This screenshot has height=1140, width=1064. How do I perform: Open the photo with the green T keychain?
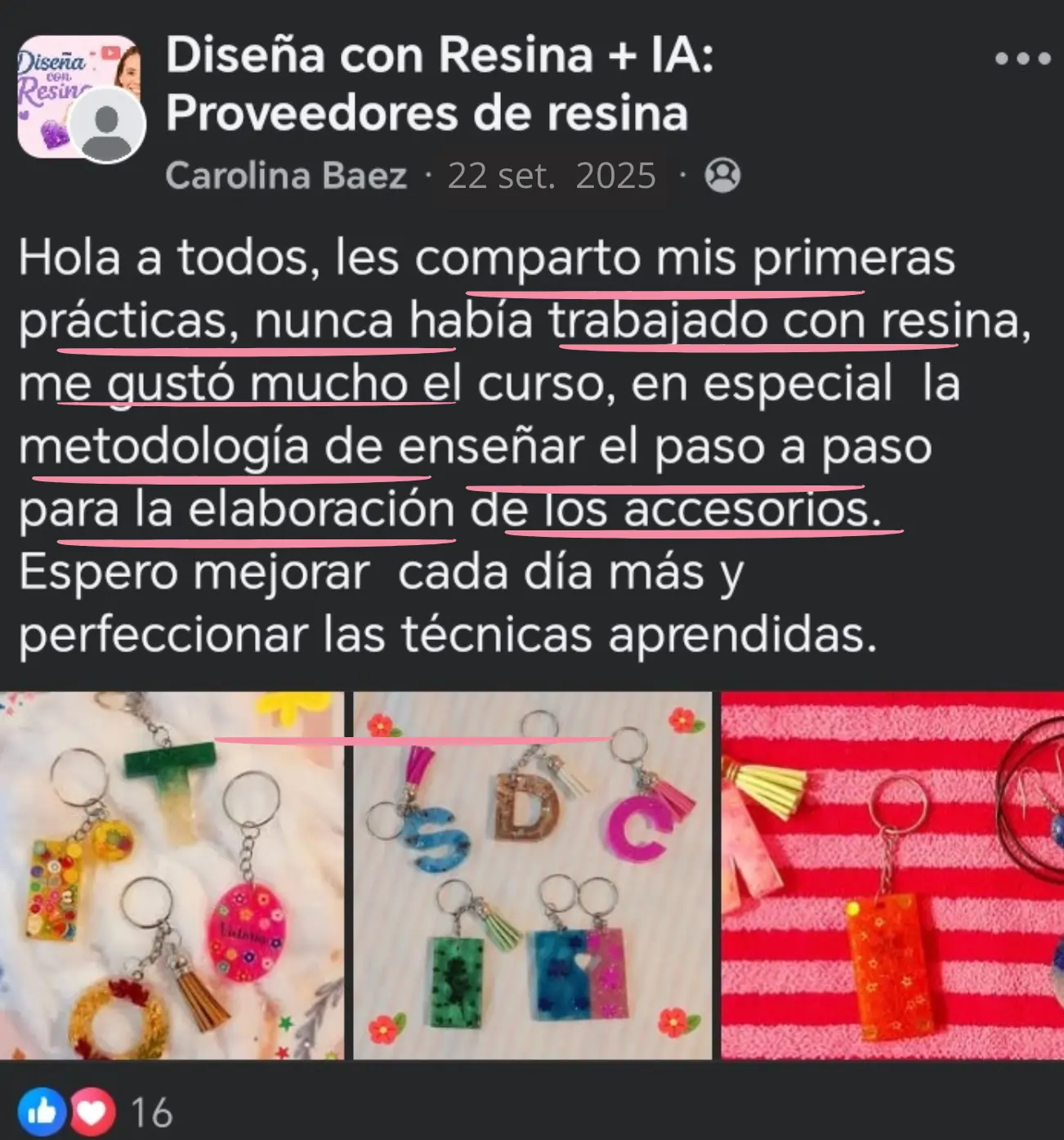pyautogui.click(x=172, y=874)
